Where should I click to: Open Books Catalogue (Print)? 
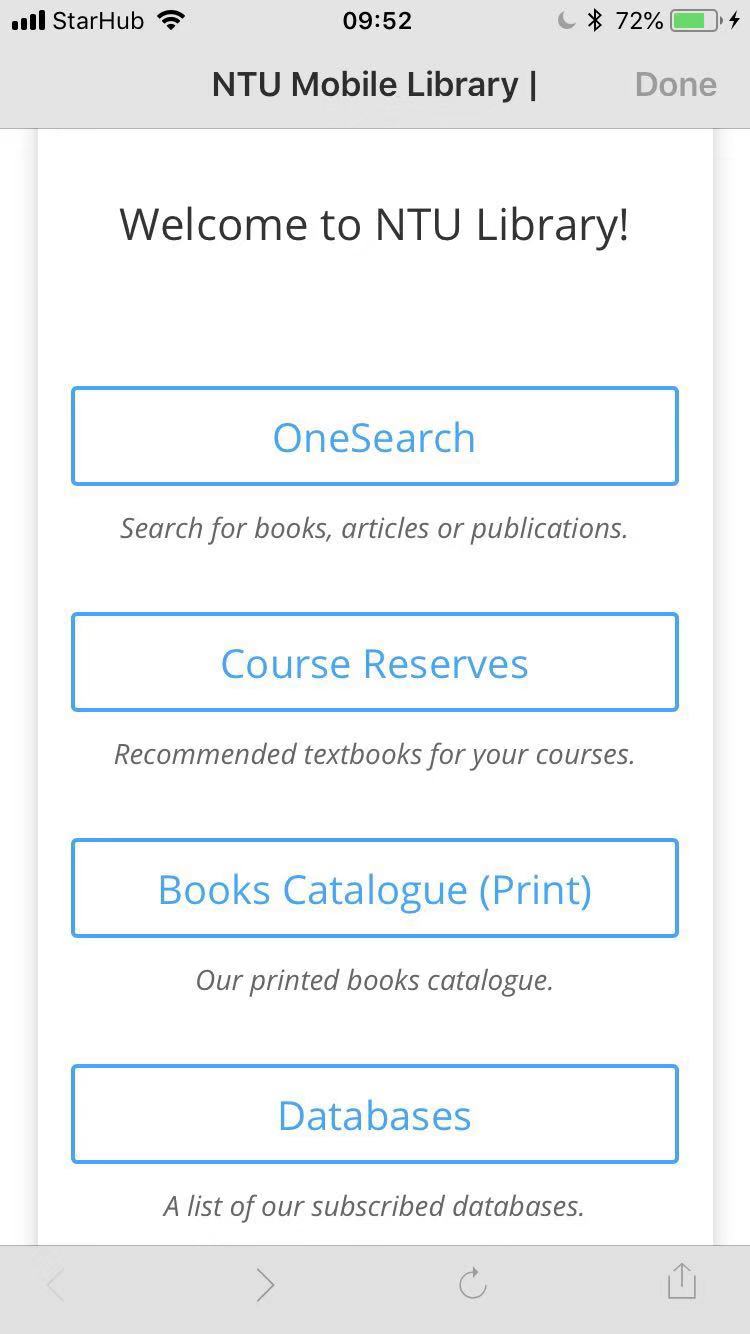[374, 889]
